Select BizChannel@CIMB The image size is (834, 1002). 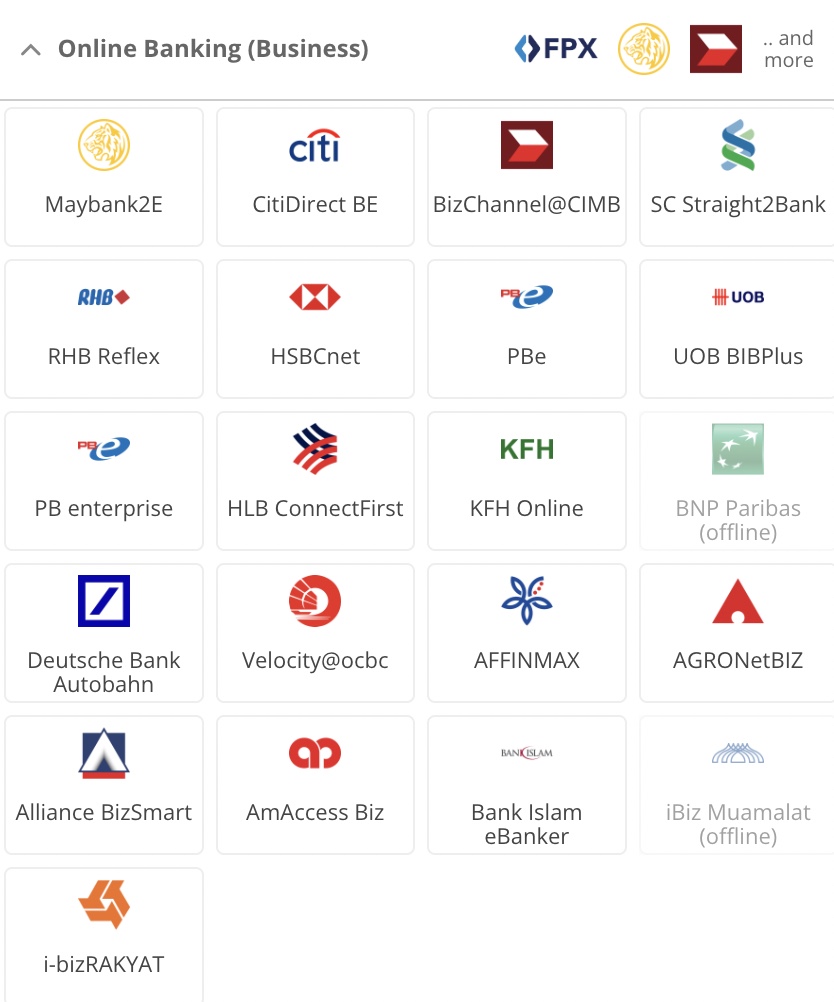[527, 177]
